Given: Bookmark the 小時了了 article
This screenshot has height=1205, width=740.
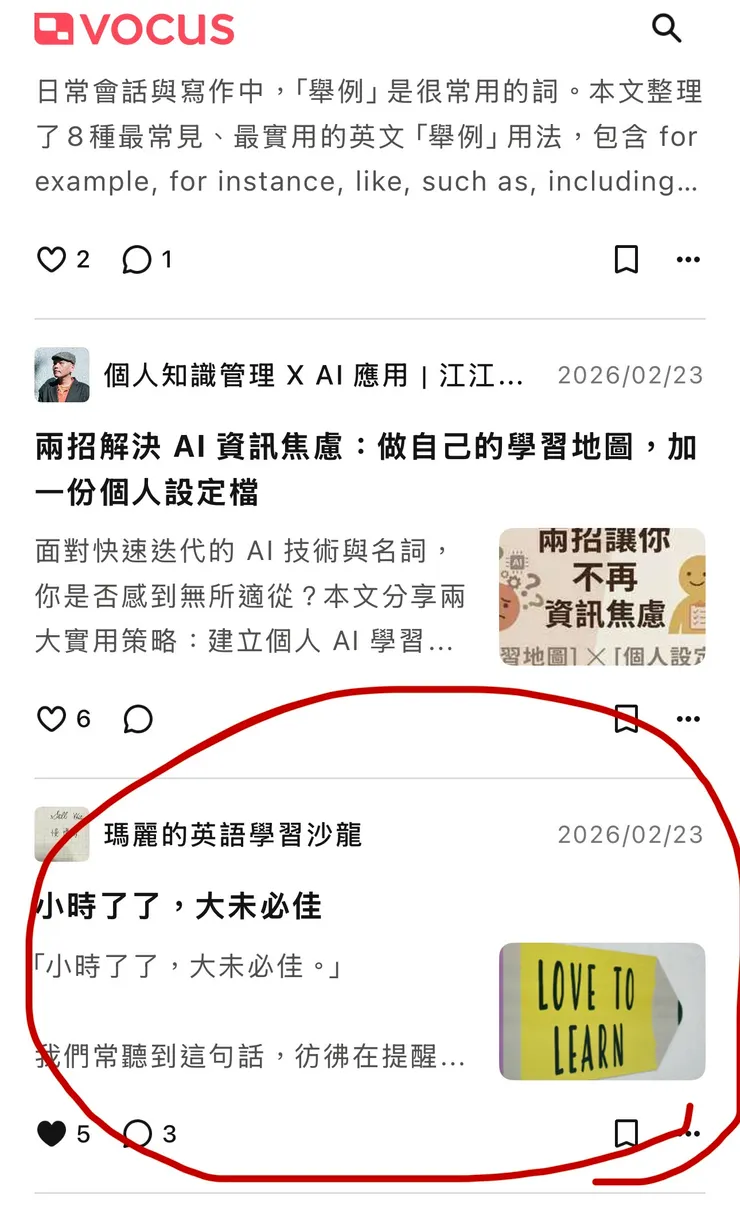Looking at the screenshot, I should pyautogui.click(x=626, y=1132).
